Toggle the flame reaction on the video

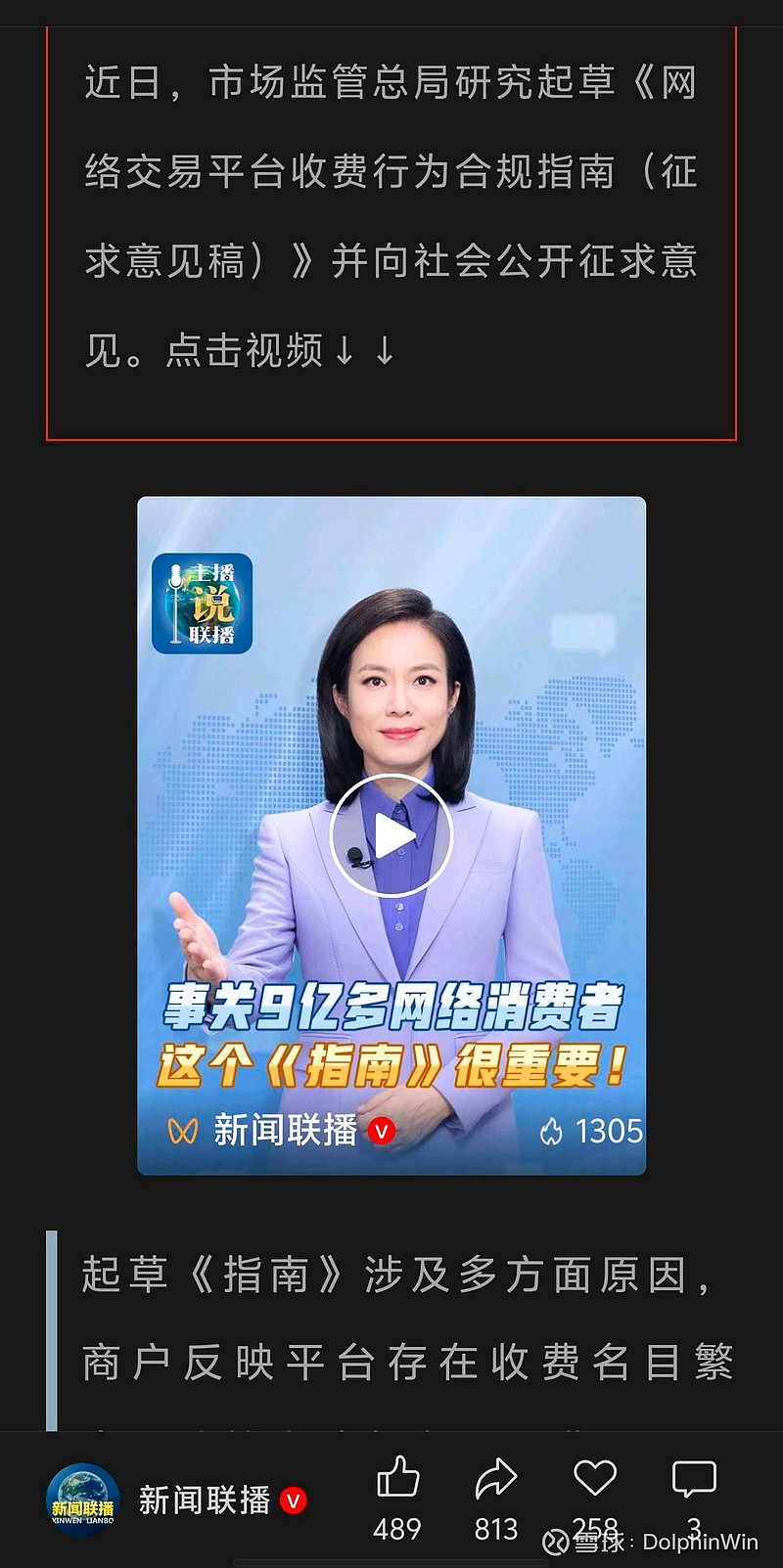(x=551, y=1131)
